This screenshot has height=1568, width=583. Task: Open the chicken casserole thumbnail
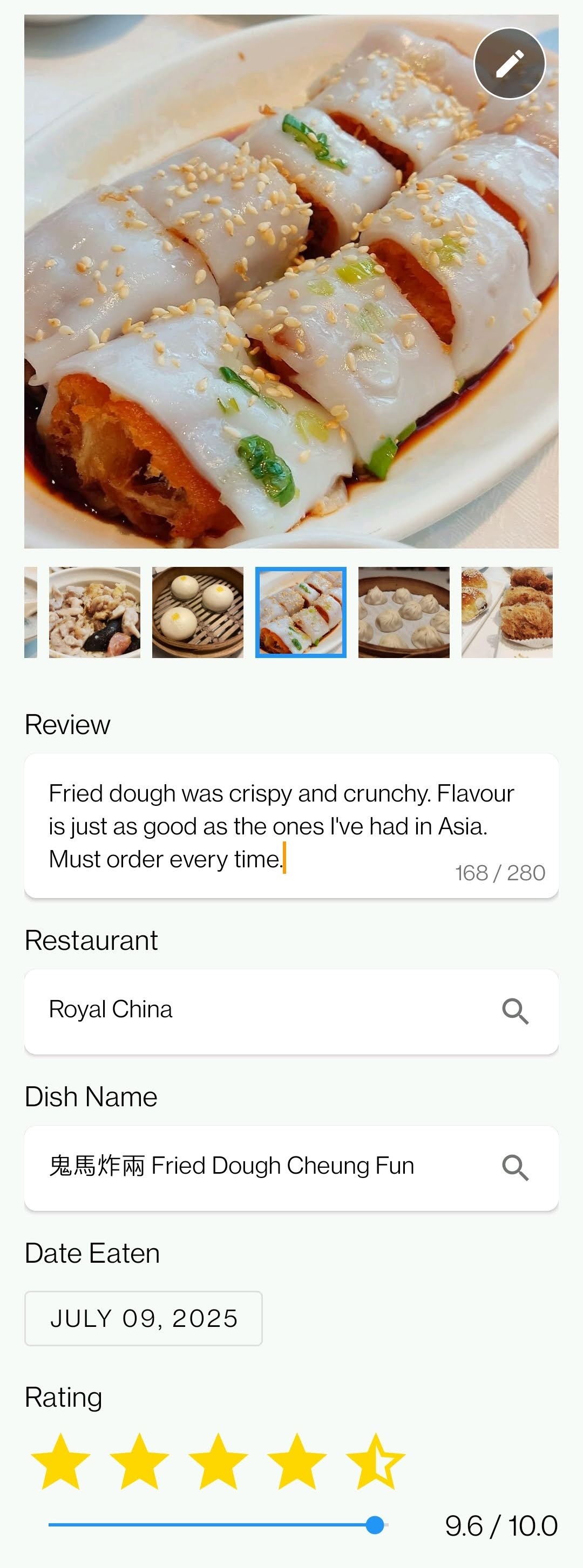(x=94, y=612)
